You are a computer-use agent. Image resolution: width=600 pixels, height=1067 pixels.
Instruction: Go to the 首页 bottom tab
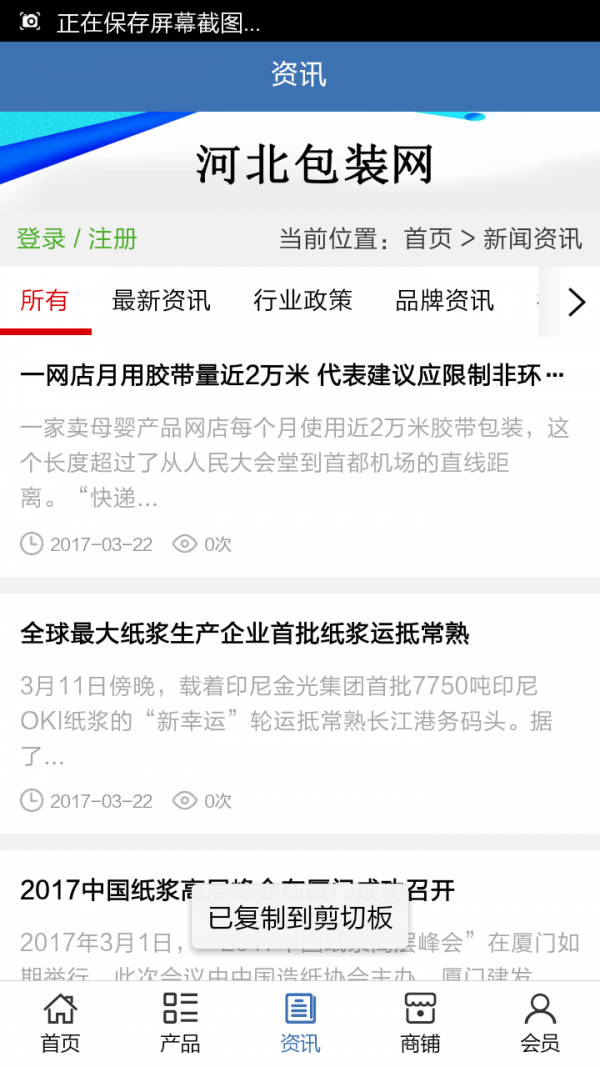(60, 1023)
